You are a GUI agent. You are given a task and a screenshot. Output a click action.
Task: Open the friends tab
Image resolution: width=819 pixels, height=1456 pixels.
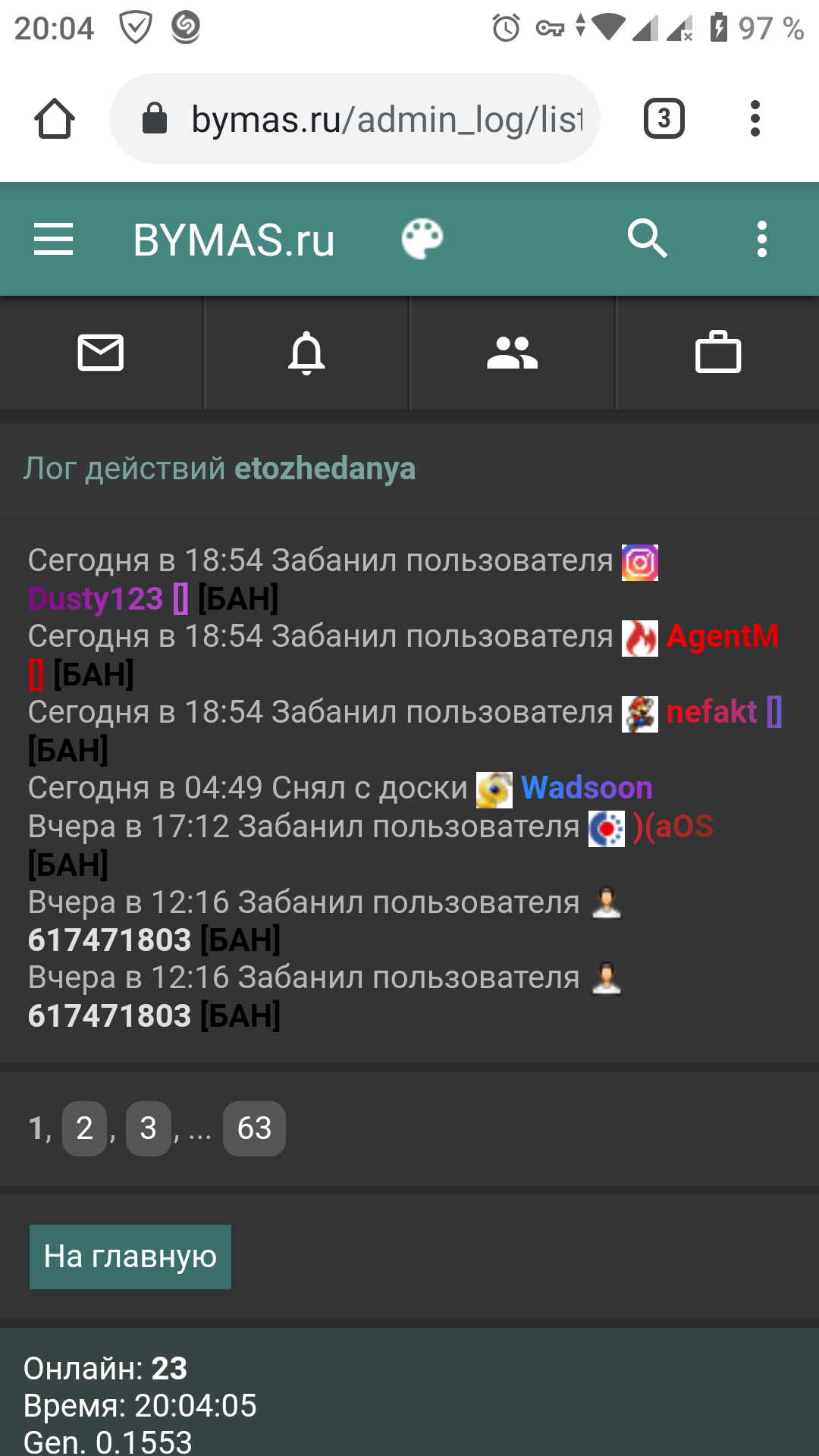point(512,353)
